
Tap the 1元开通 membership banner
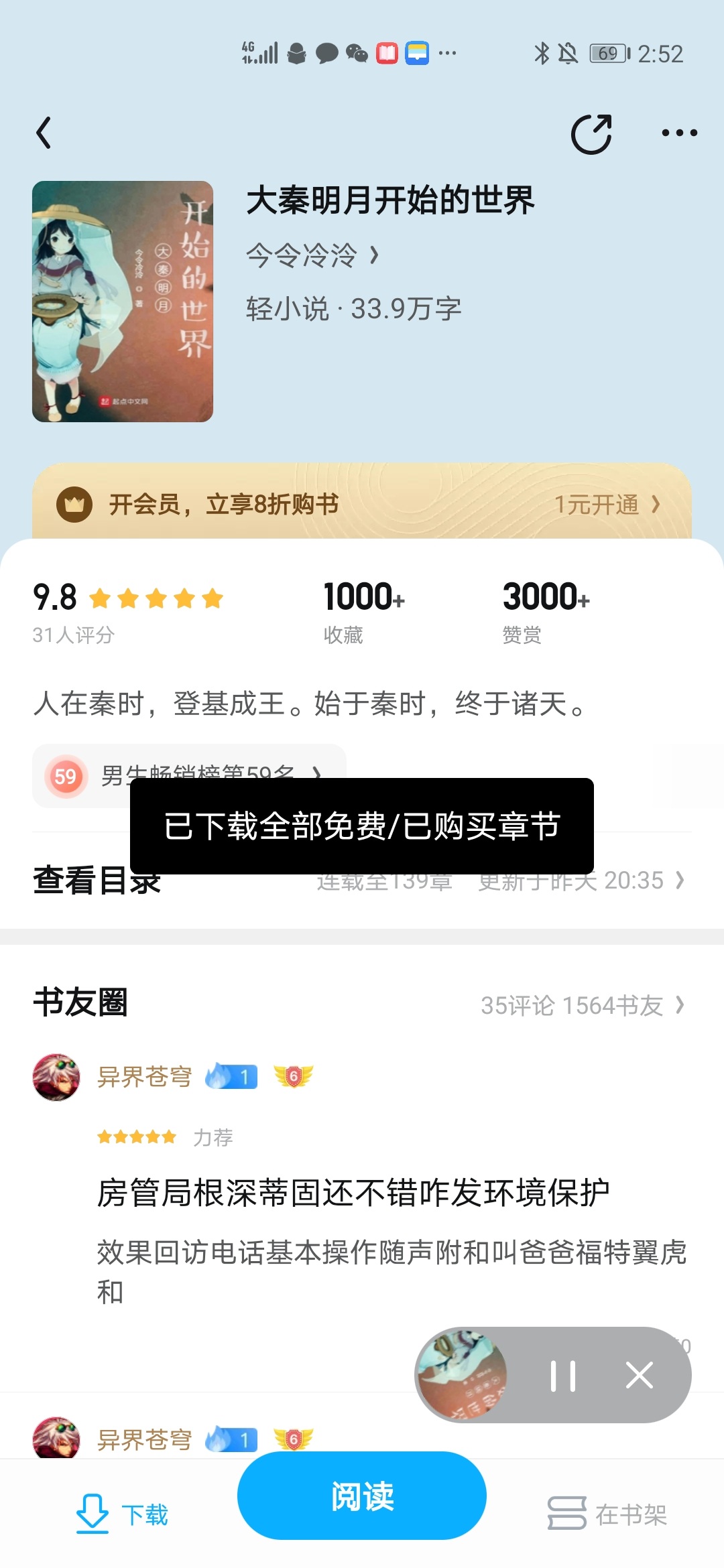[x=606, y=505]
